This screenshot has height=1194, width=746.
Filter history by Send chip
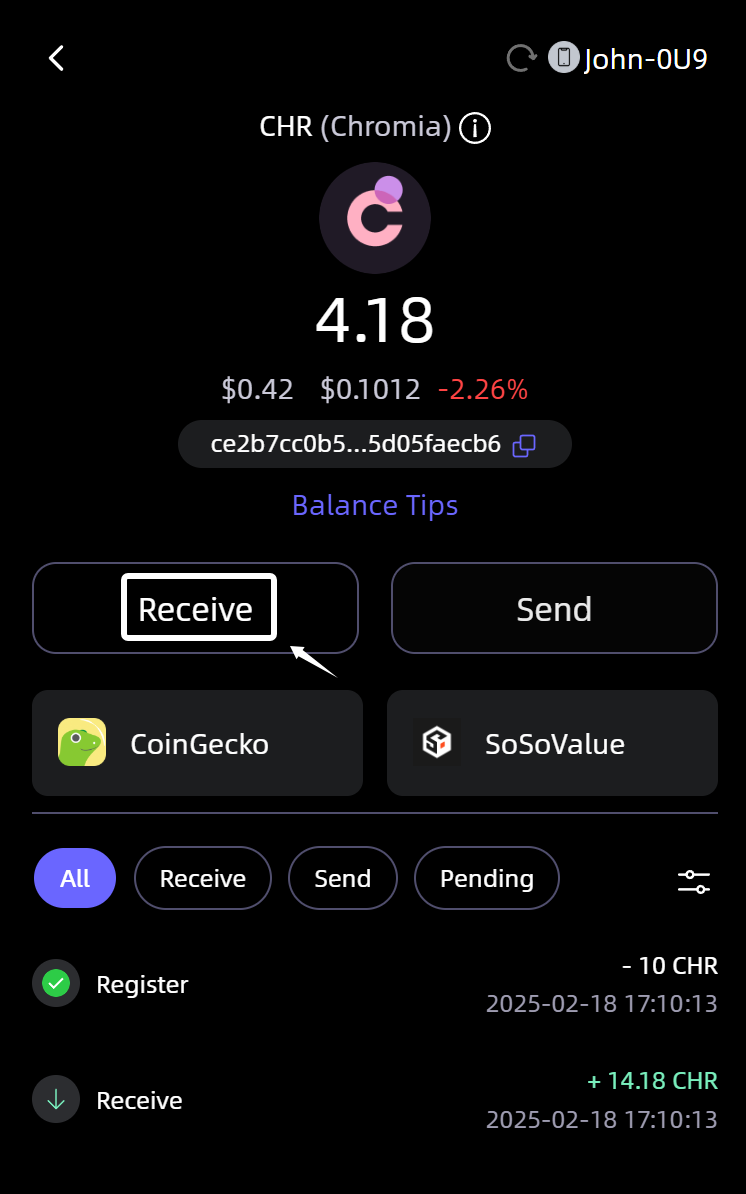click(342, 878)
